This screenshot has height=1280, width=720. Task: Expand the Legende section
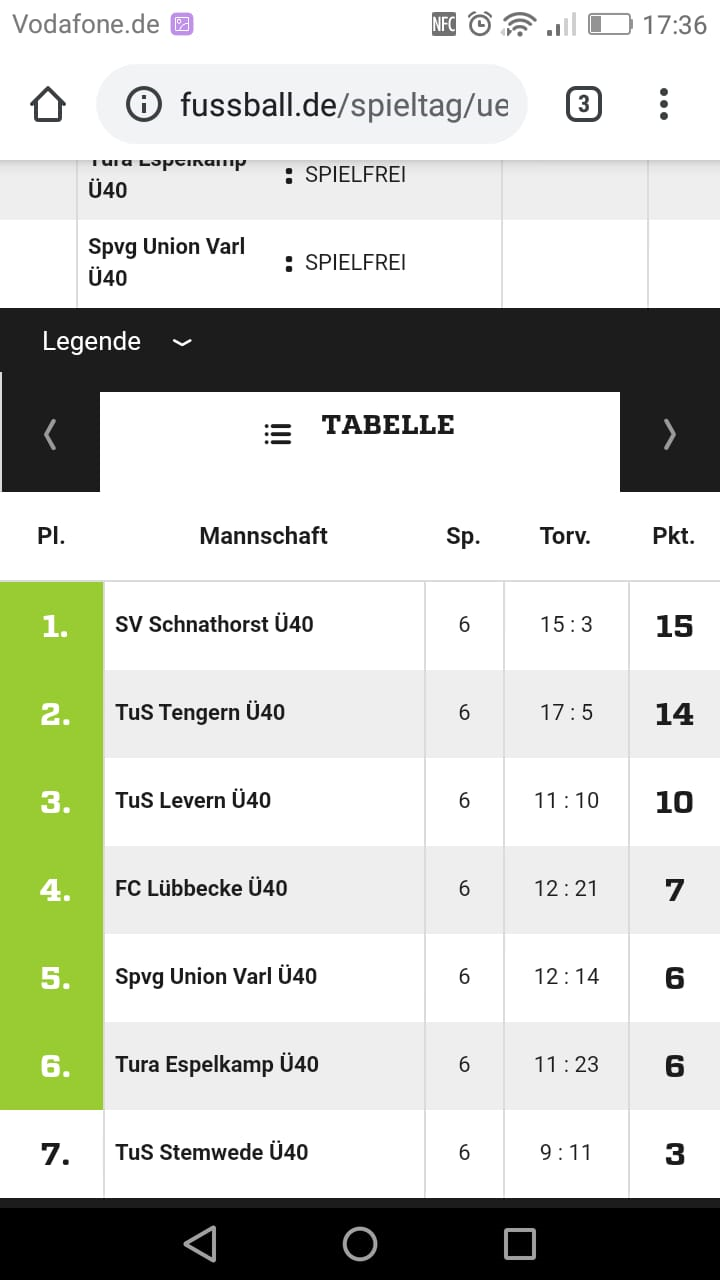116,342
